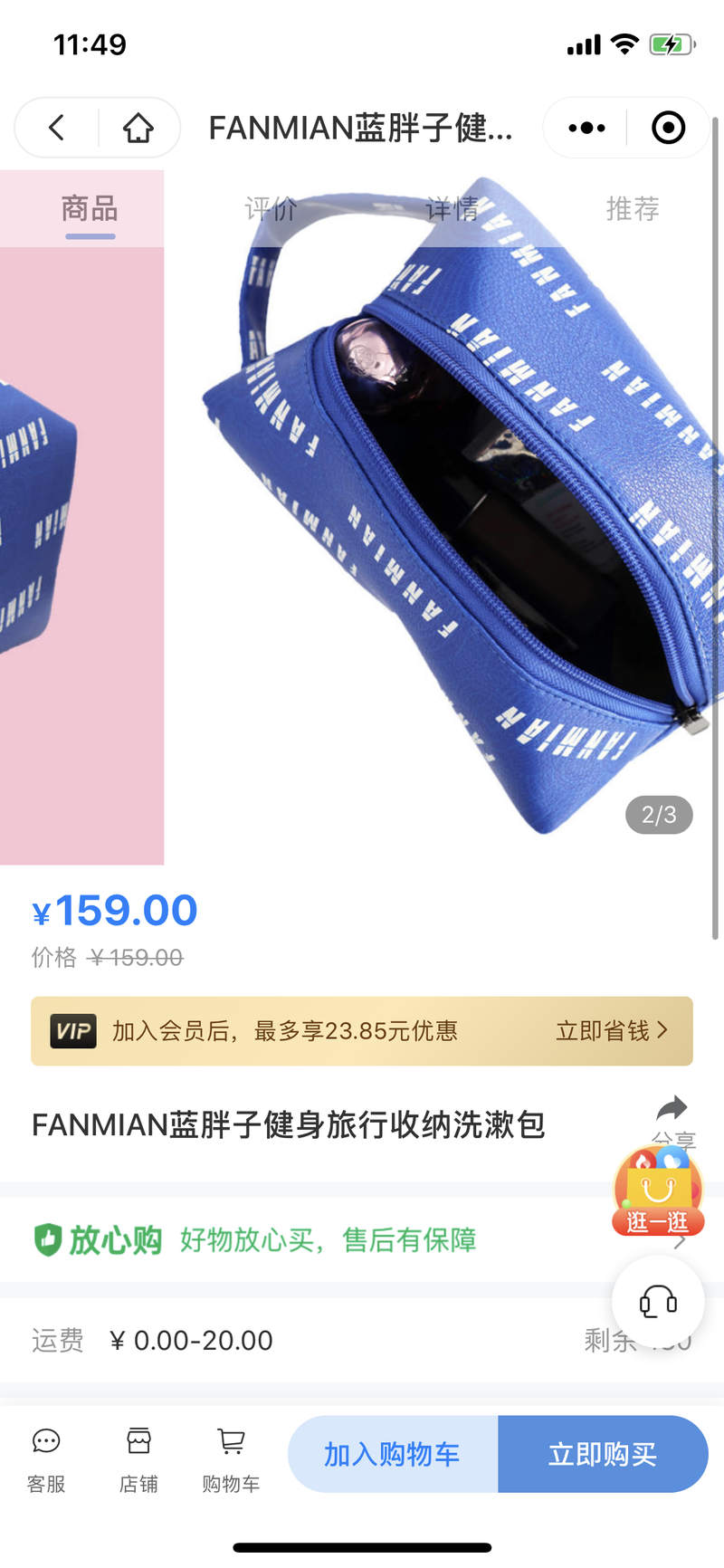Open the three-dot more menu
The height and width of the screenshot is (1568, 724).
tap(586, 128)
